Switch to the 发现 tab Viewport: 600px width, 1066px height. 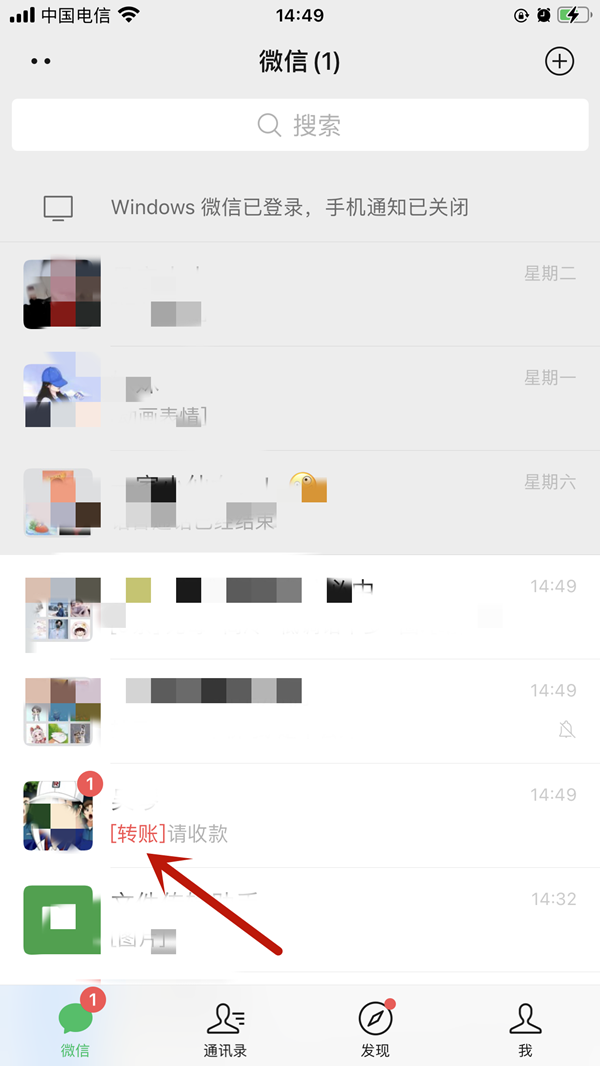tap(375, 1027)
